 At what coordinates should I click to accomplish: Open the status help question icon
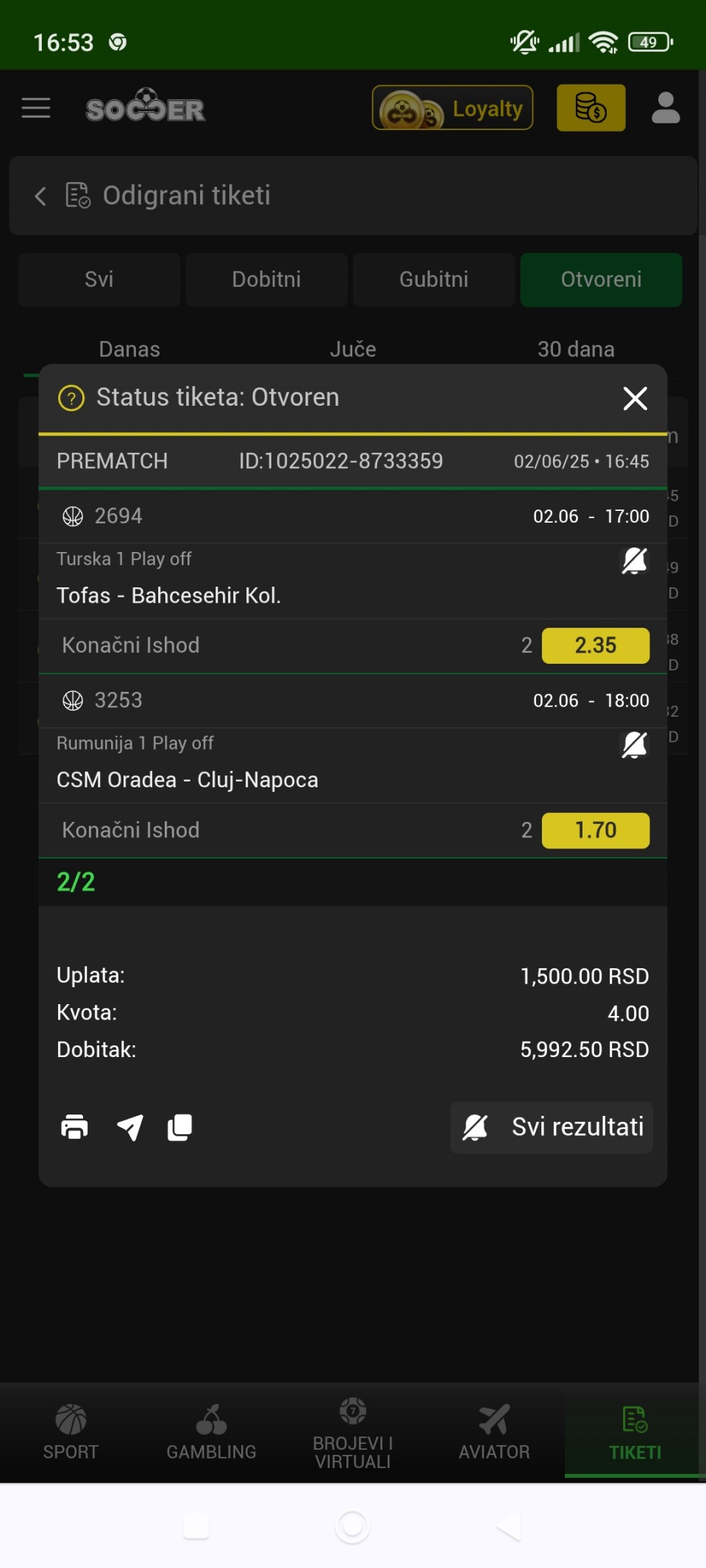pyautogui.click(x=71, y=398)
